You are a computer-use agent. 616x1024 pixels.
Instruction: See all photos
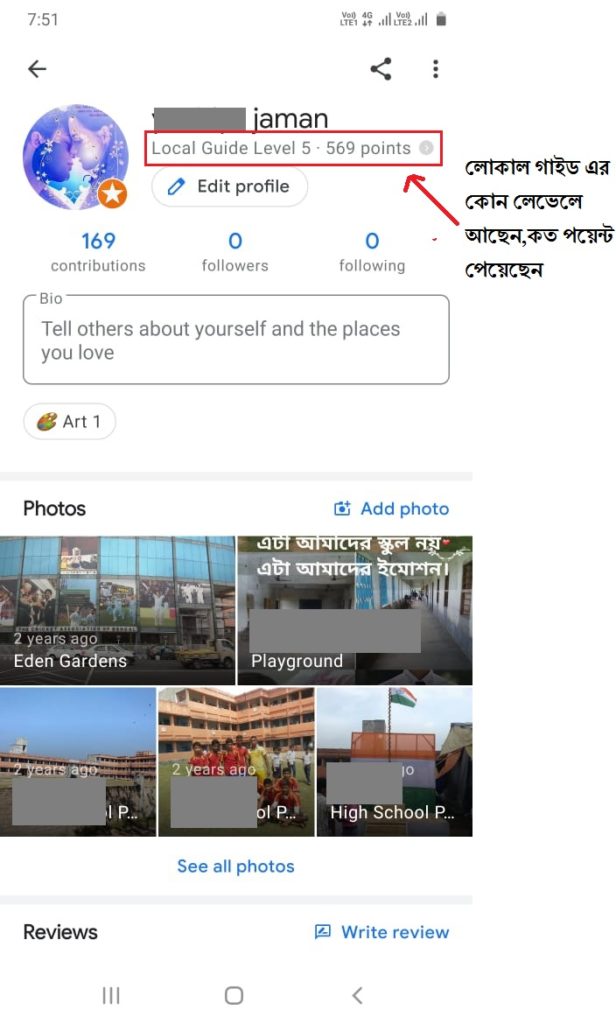(x=236, y=866)
